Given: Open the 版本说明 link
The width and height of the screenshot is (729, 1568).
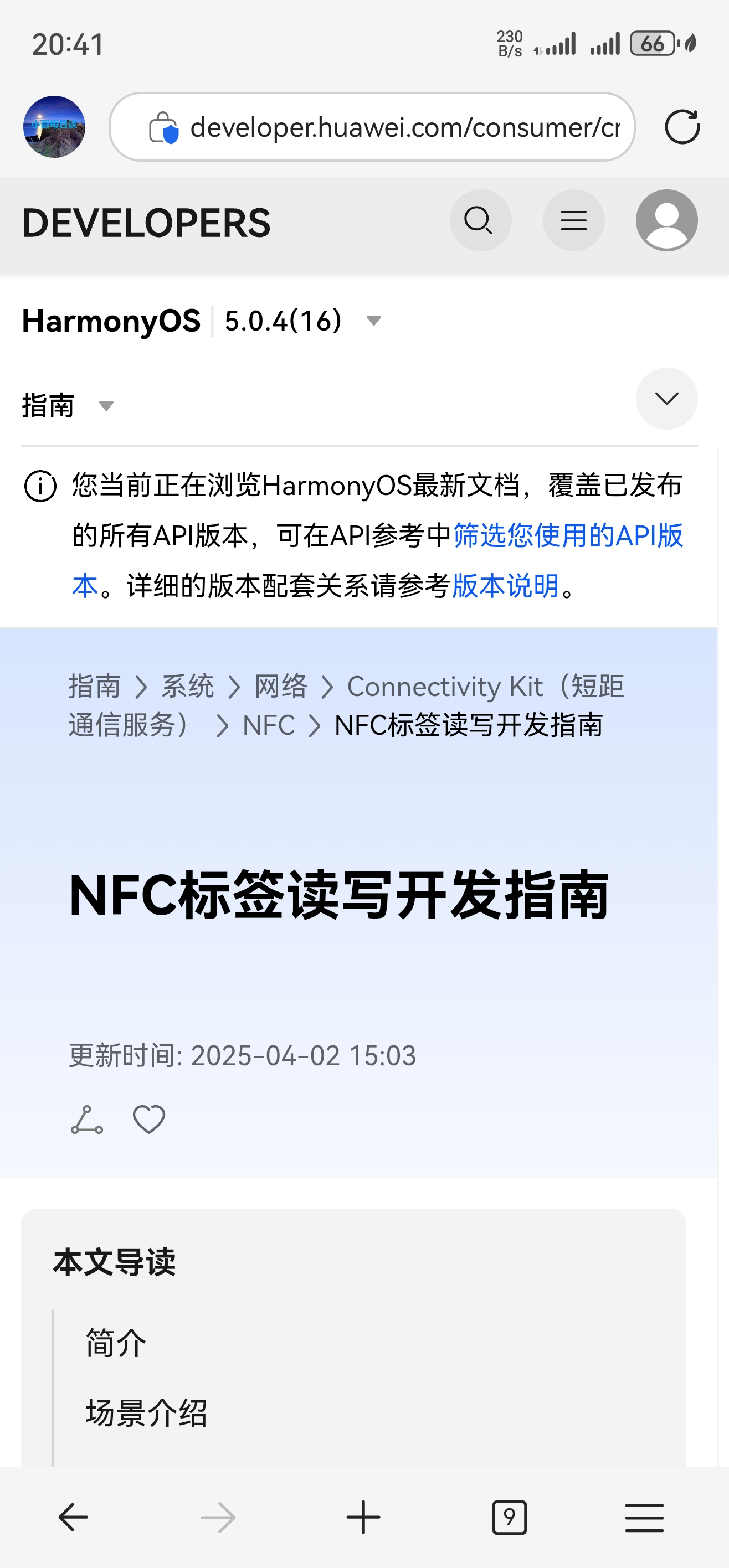Looking at the screenshot, I should [x=505, y=586].
